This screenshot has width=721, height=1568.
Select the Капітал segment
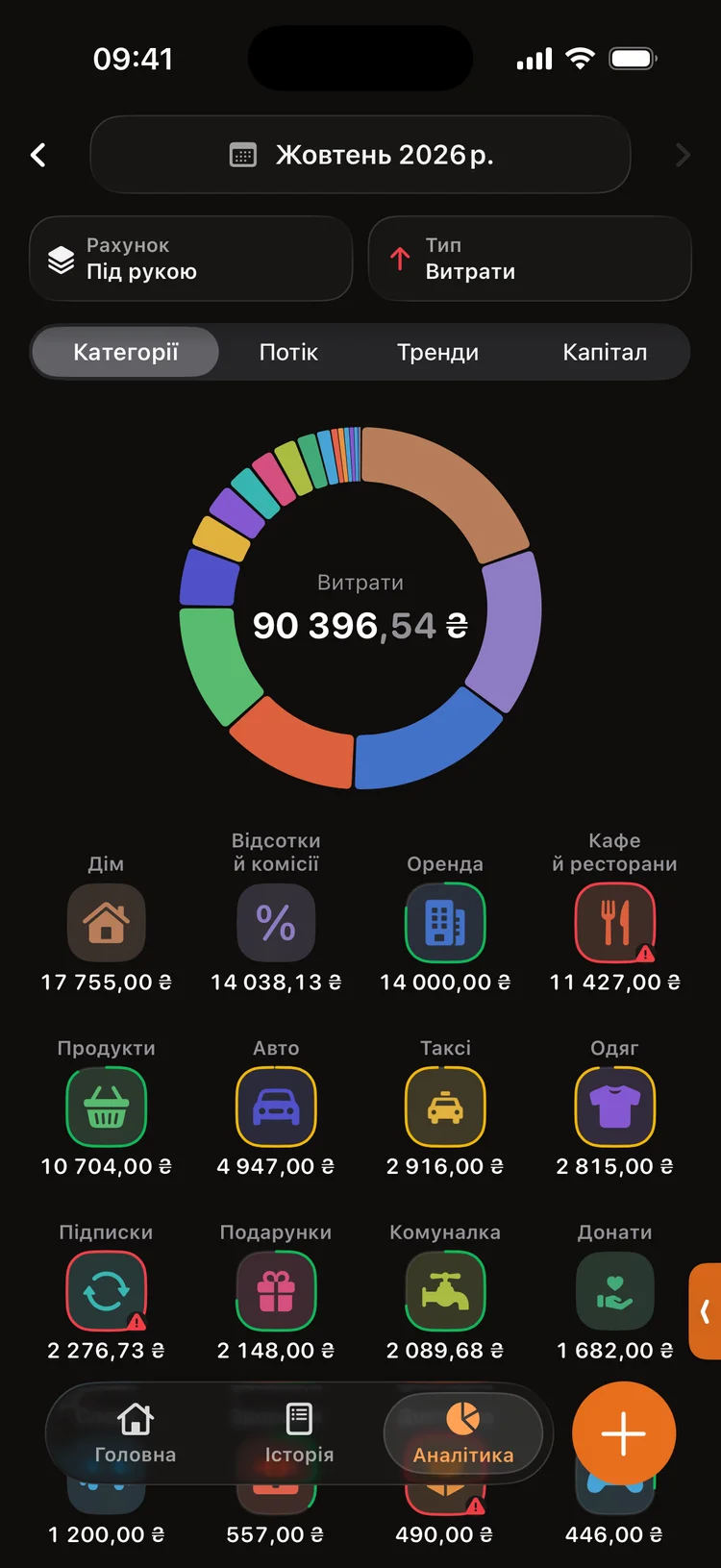pos(605,352)
